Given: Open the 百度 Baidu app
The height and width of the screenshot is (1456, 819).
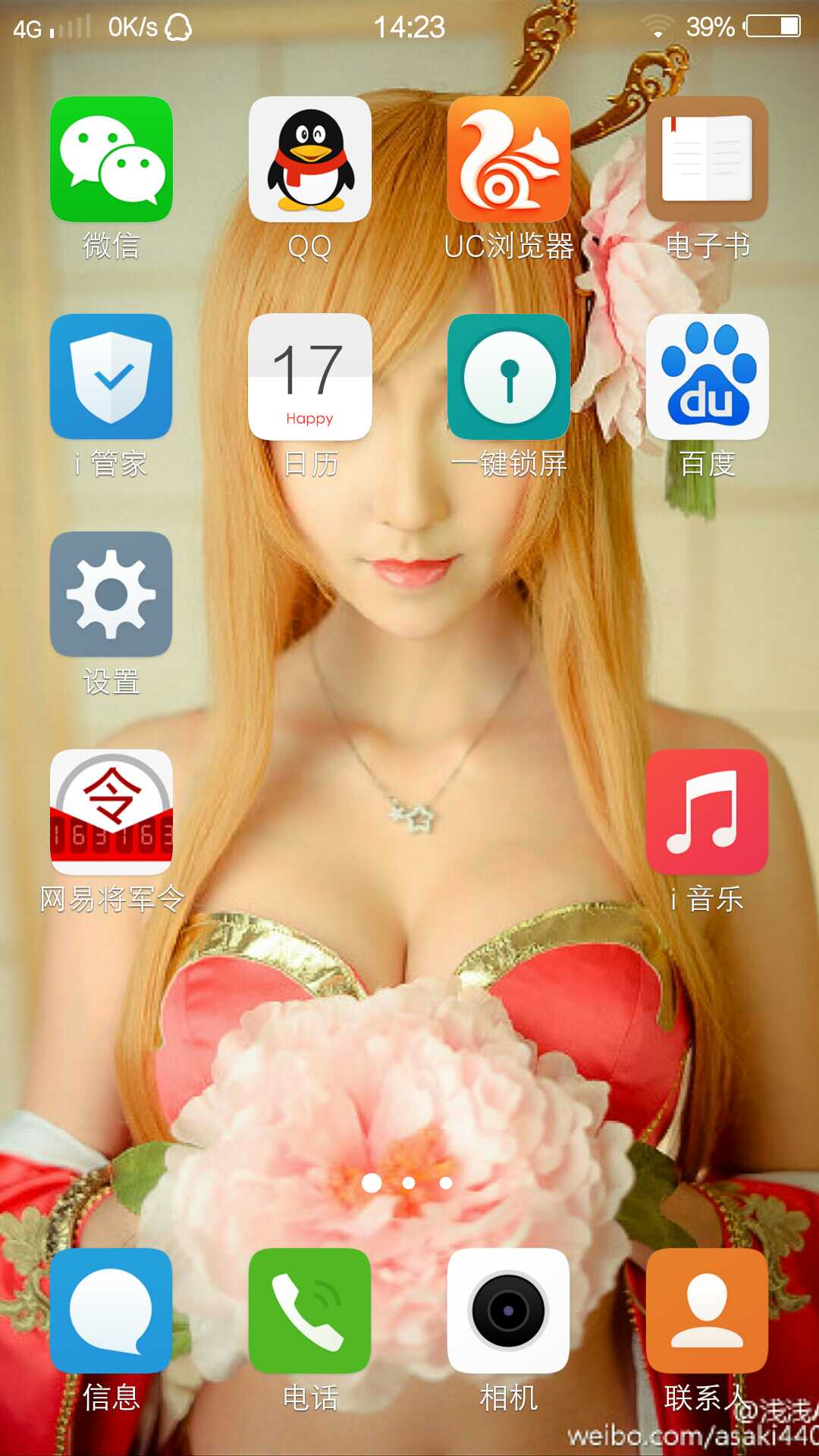Looking at the screenshot, I should pos(707,377).
